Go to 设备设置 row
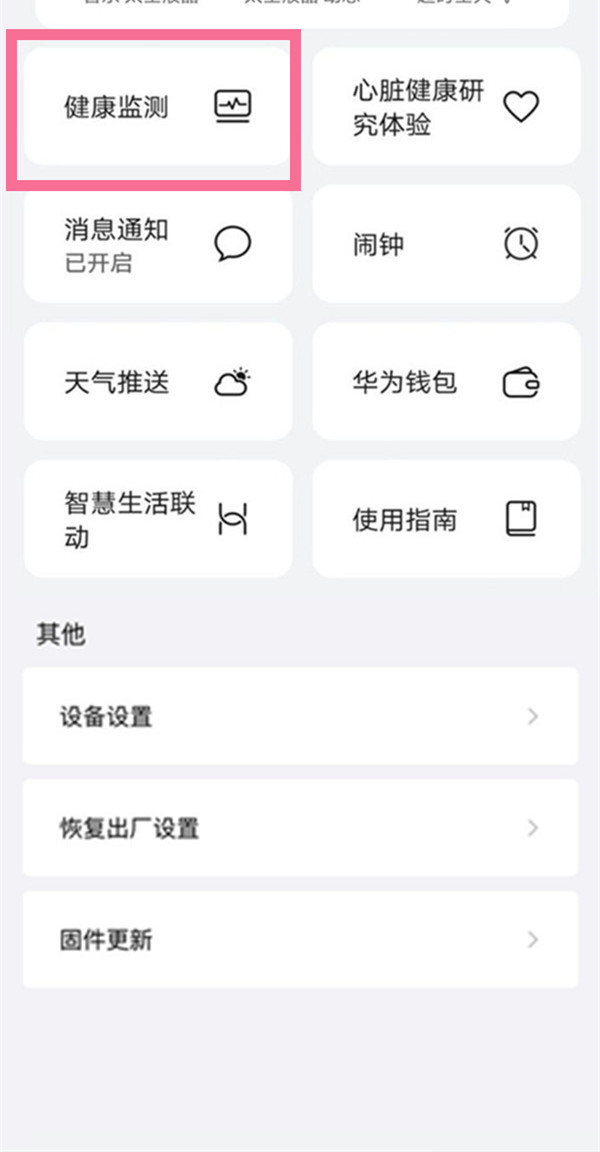Image resolution: width=600 pixels, height=1152 pixels. 300,716
